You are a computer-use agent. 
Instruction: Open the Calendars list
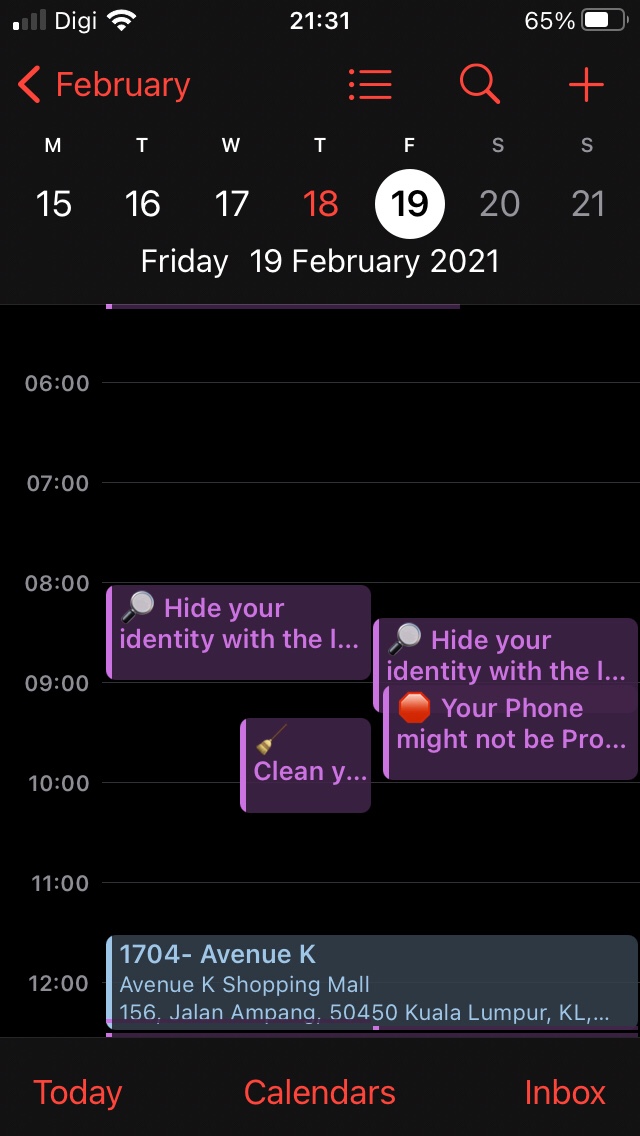pyautogui.click(x=320, y=1092)
